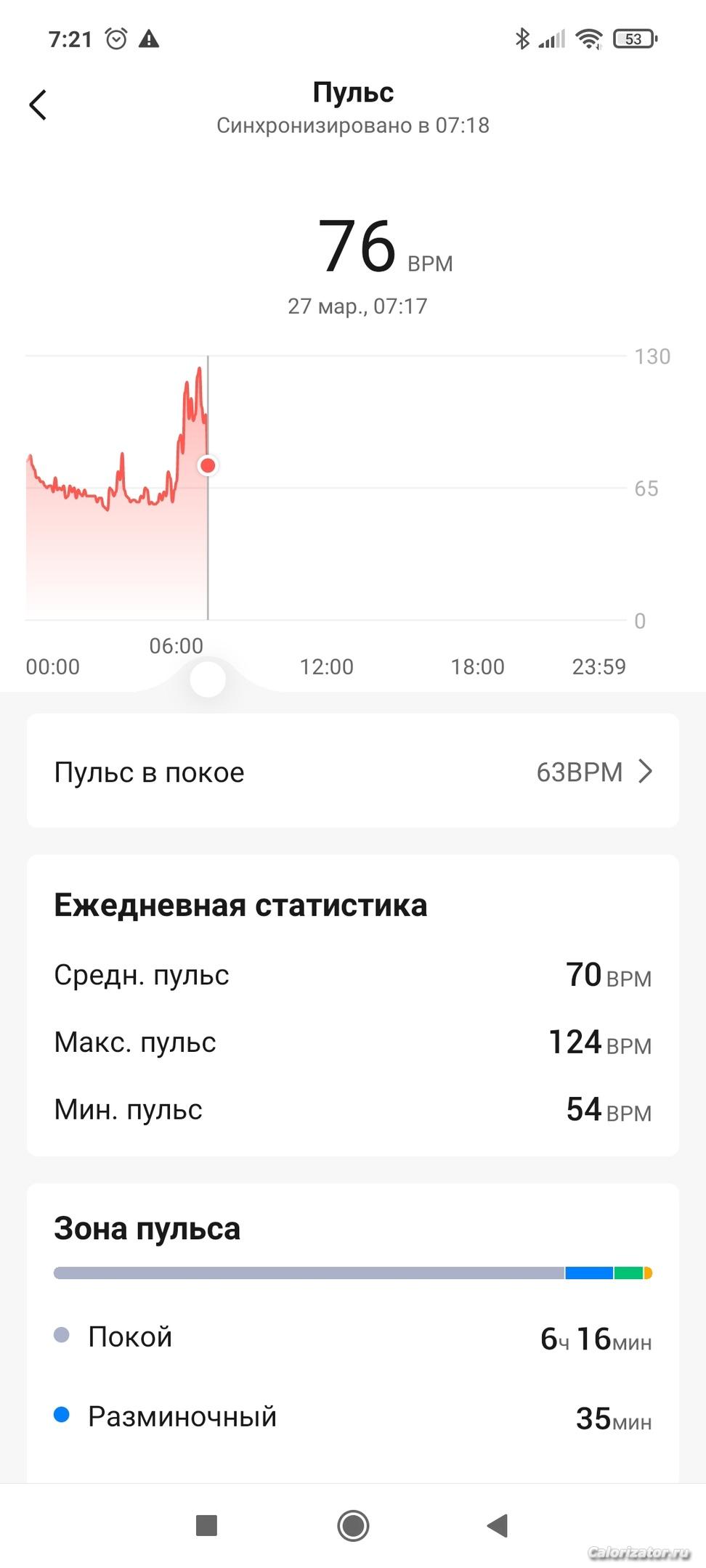Viewport: 706px width, 1568px height.
Task: Open the recent apps square button
Action: tap(207, 1525)
